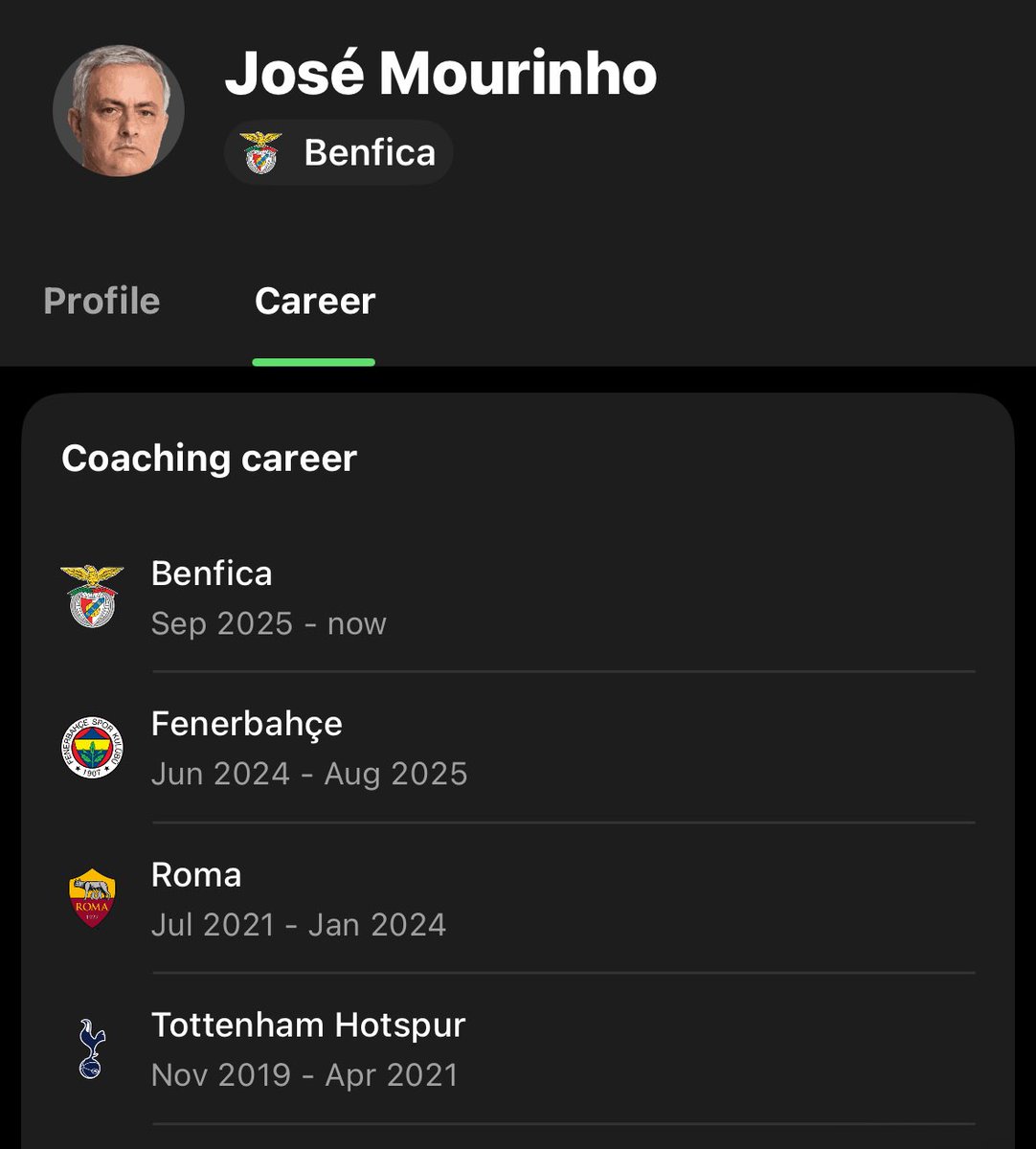Switch to the Profile tab
Screen dimensions: 1036x1149
(101, 302)
